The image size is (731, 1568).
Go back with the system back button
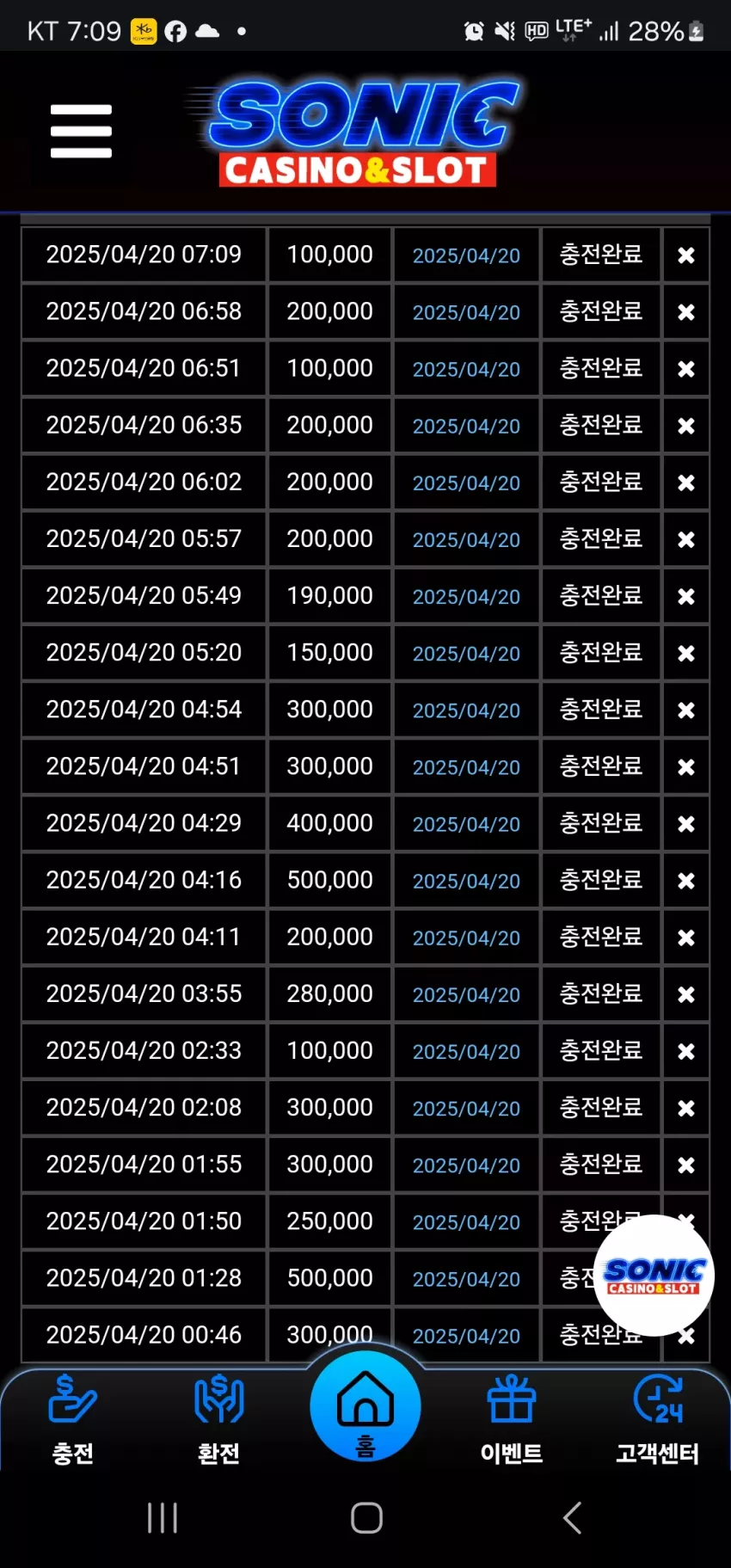click(x=572, y=1518)
